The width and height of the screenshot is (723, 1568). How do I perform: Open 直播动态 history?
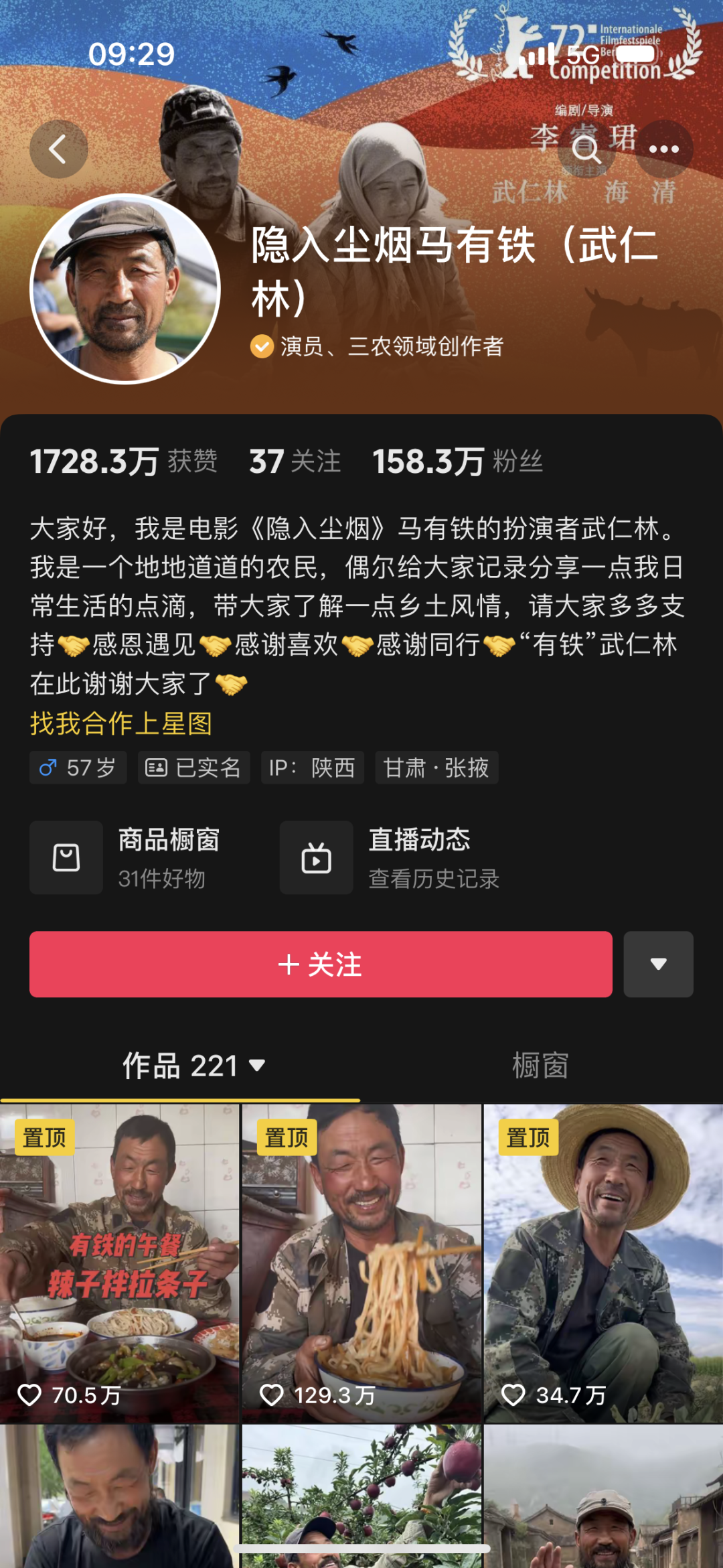[x=390, y=857]
